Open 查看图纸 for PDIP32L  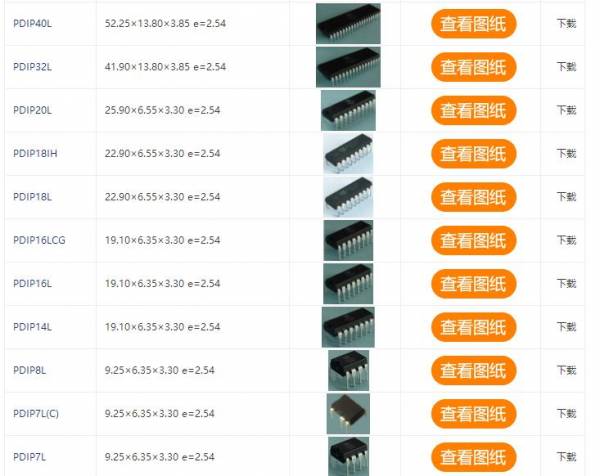click(x=473, y=67)
